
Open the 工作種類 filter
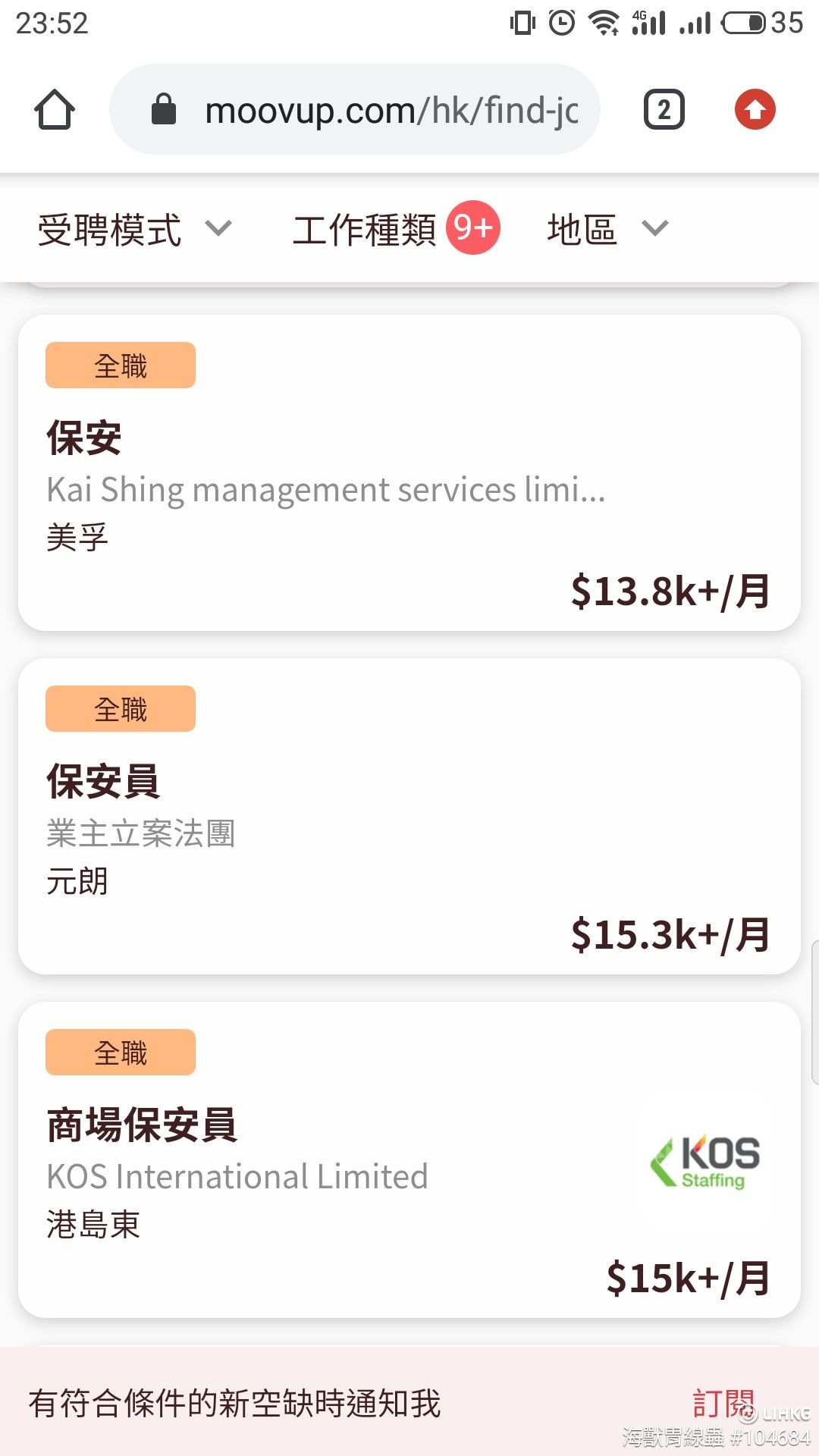click(x=396, y=229)
